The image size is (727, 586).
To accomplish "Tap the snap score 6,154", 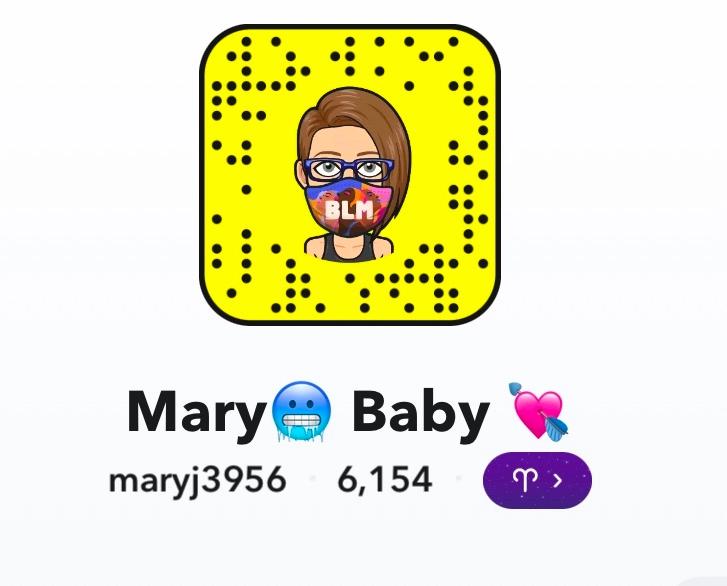I will [385, 480].
